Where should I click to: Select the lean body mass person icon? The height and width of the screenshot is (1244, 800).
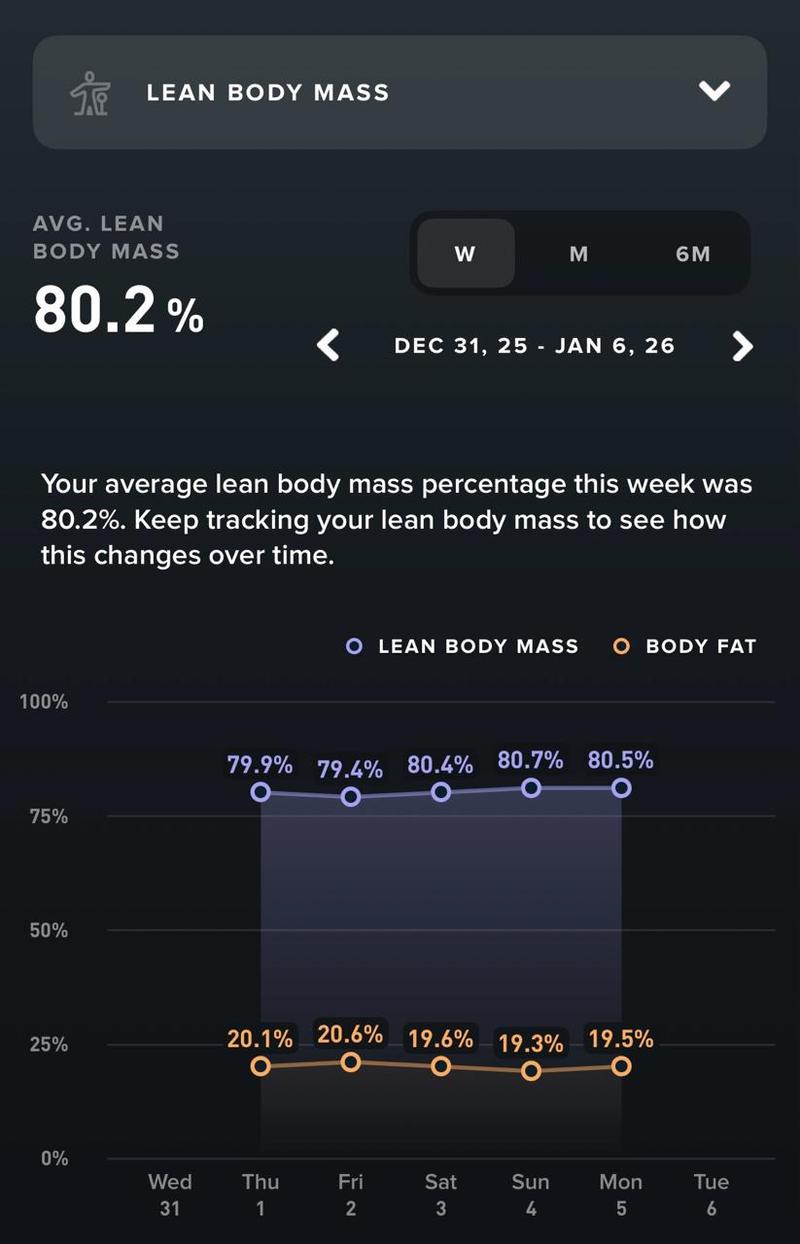coord(89,91)
